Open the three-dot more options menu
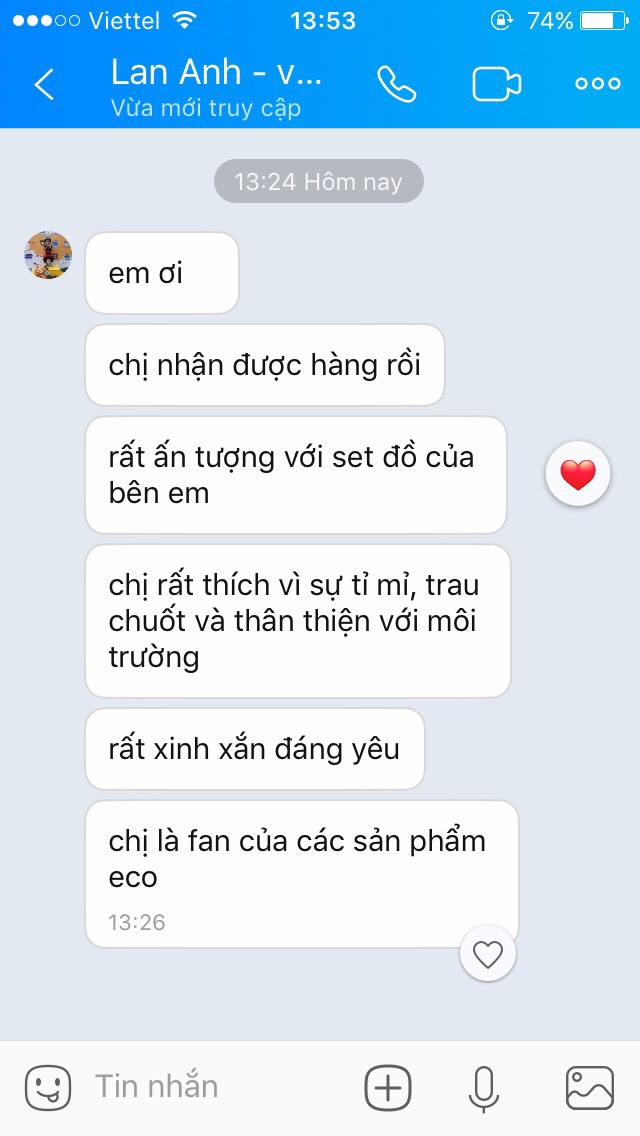 pos(598,84)
